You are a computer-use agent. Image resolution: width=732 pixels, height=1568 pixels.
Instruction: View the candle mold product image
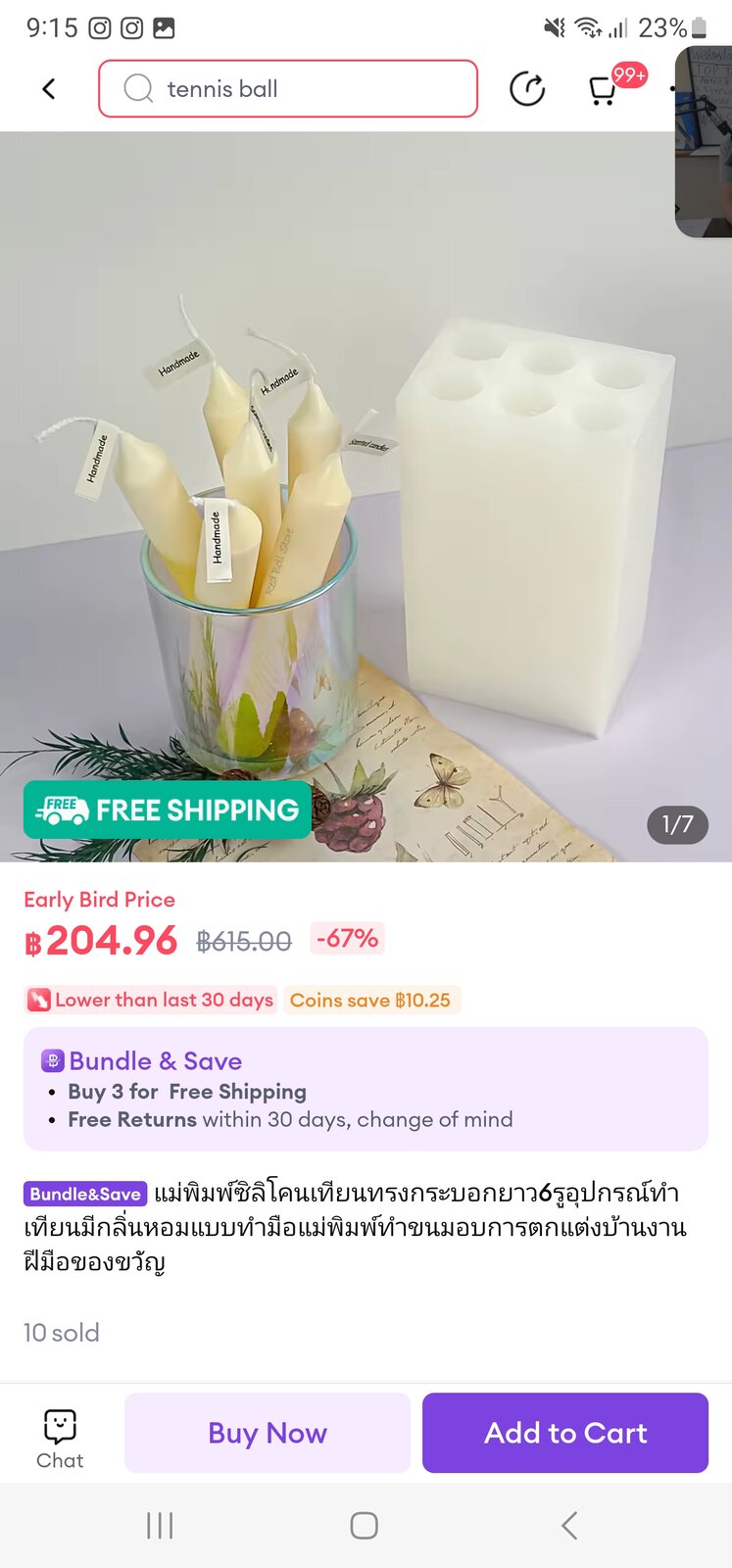pyautogui.click(x=366, y=496)
